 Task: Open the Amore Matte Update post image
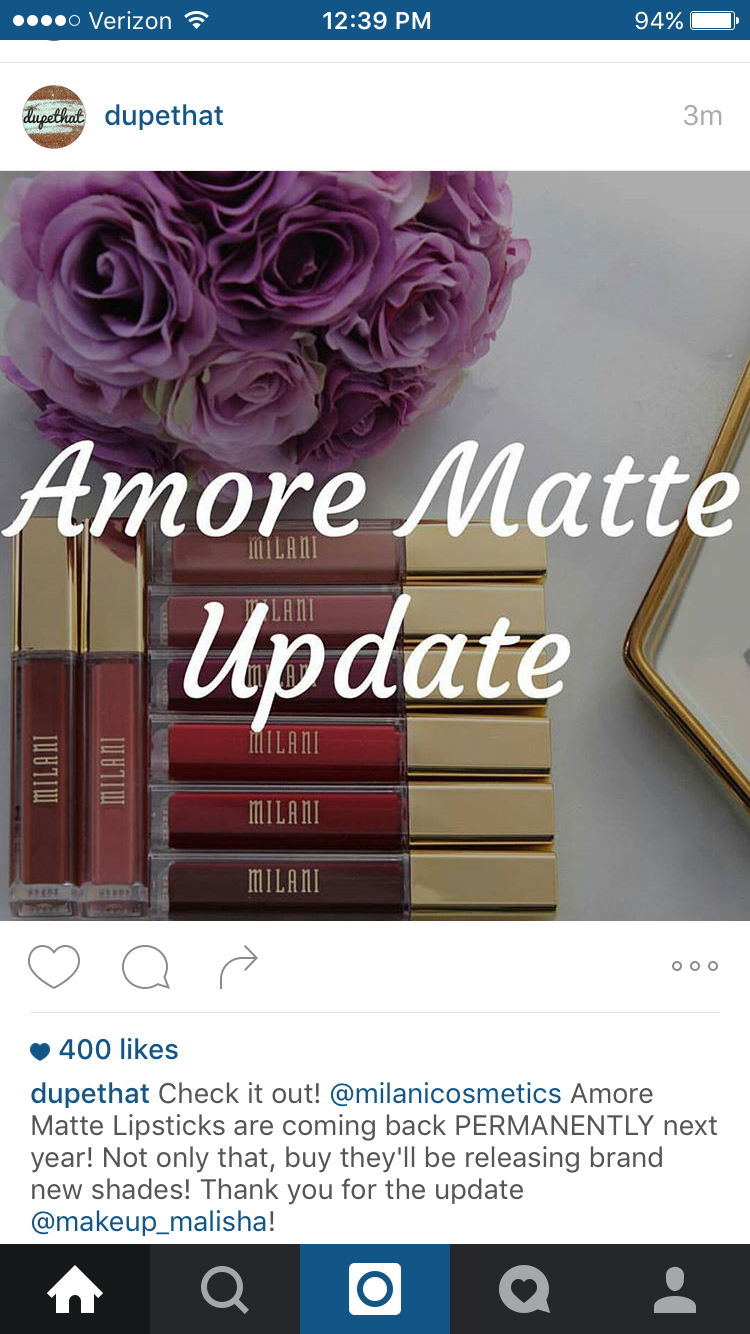(375, 545)
